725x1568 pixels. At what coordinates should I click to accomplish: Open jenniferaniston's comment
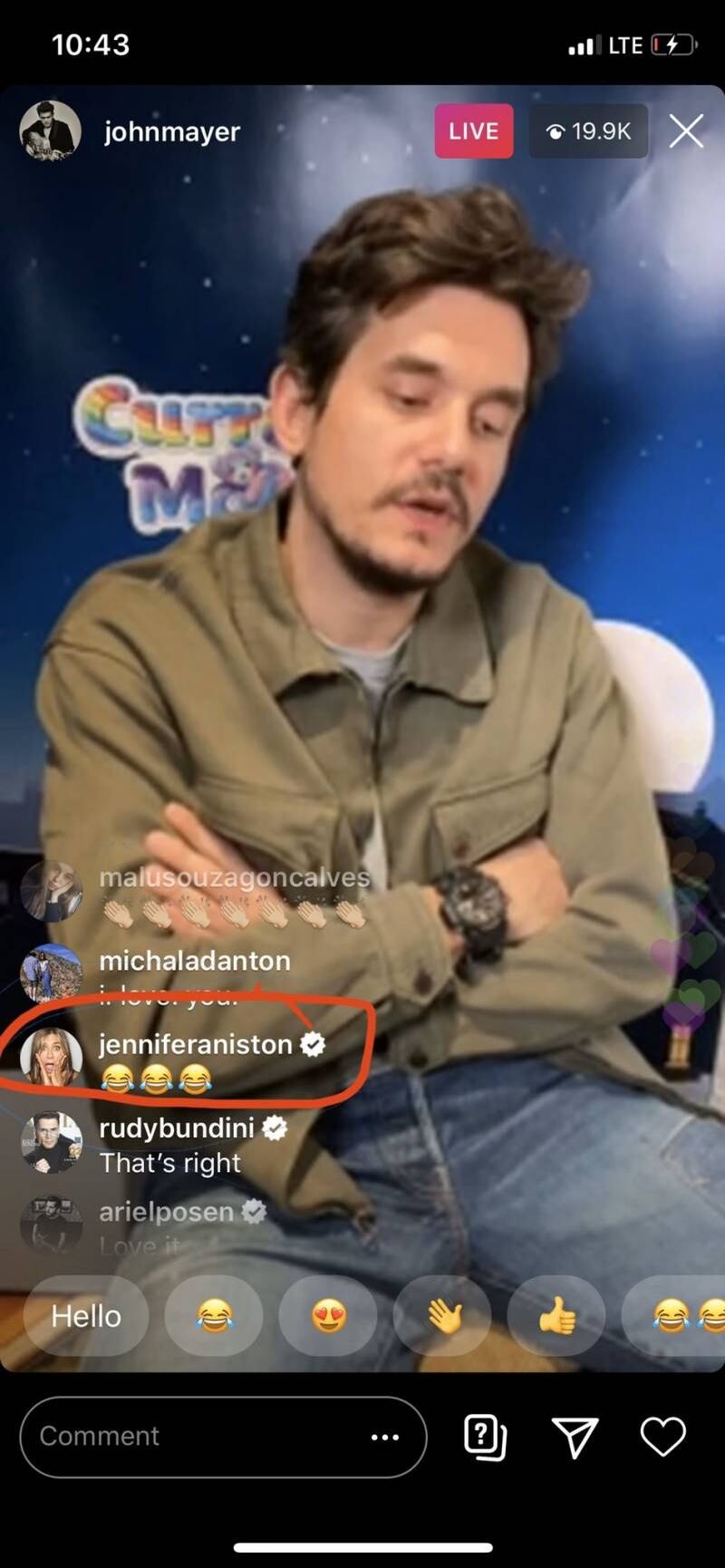(195, 1045)
